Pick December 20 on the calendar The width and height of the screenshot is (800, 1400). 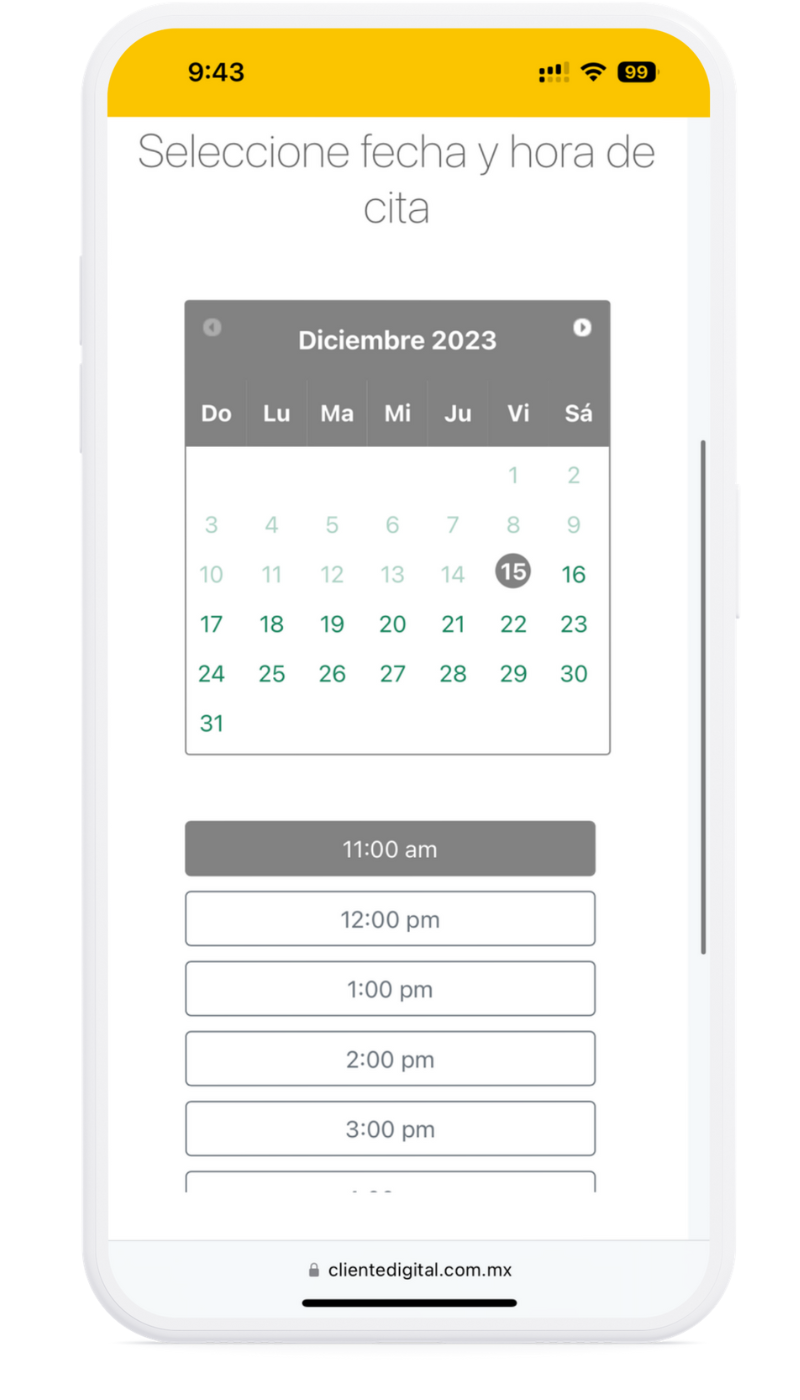click(392, 625)
